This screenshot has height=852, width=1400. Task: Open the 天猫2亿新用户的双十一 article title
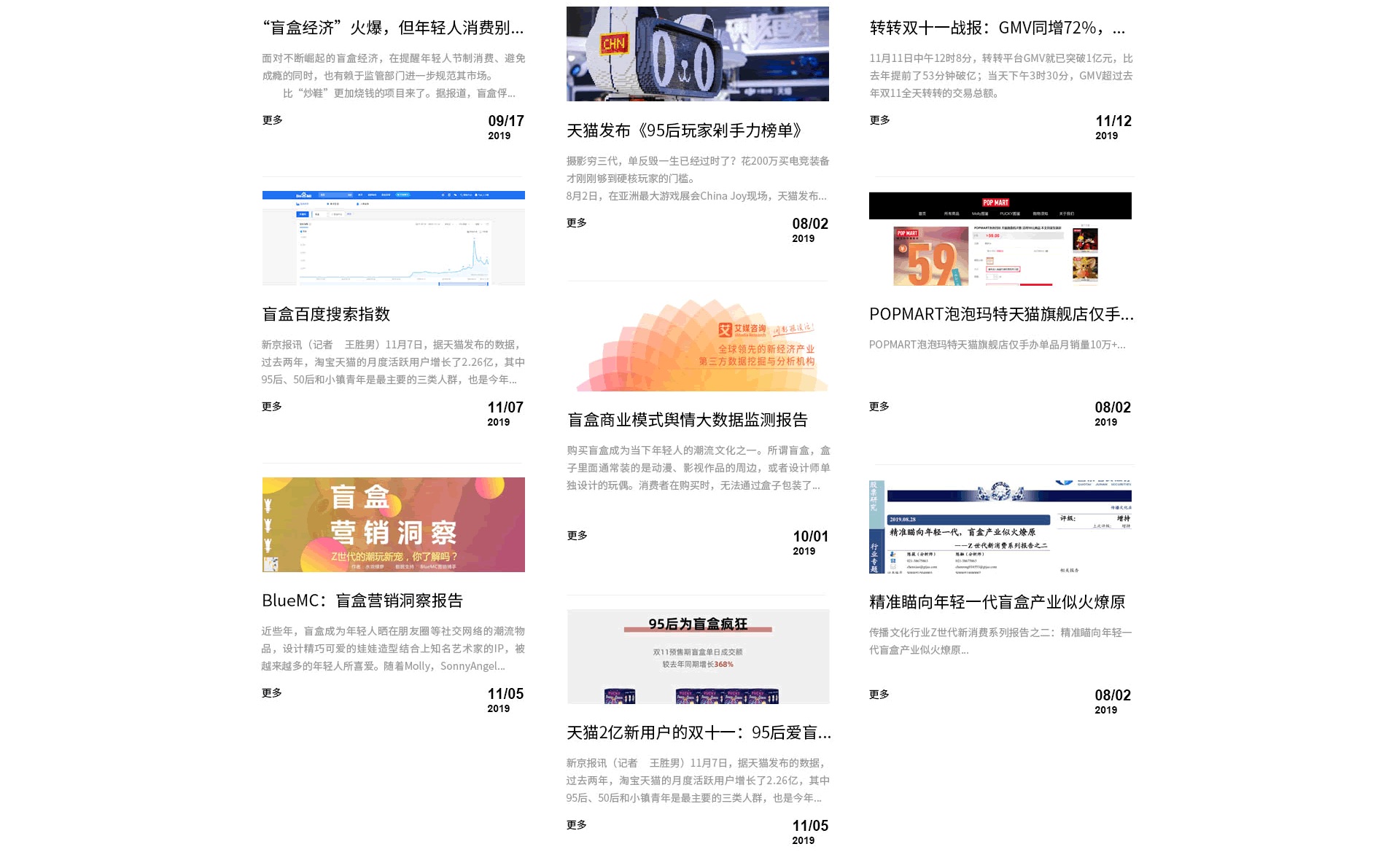(x=698, y=732)
